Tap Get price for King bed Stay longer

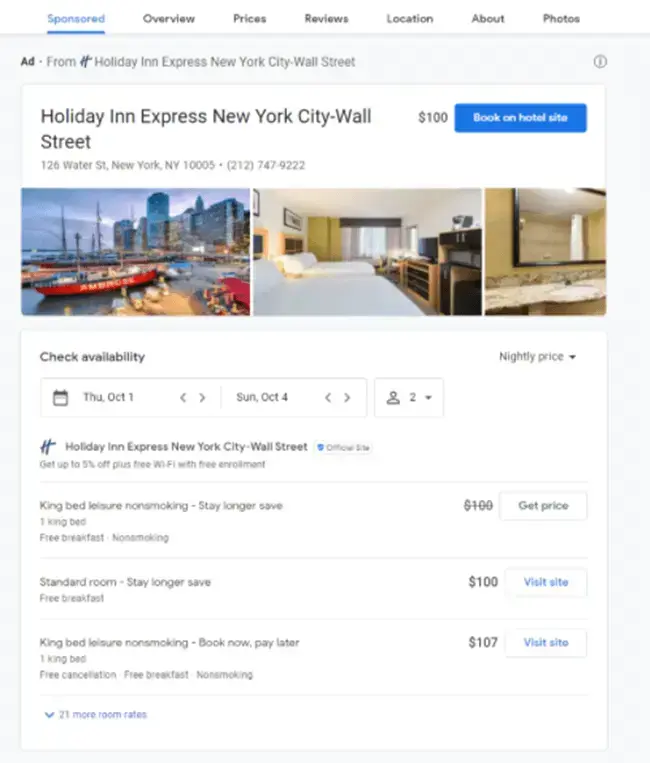click(543, 506)
